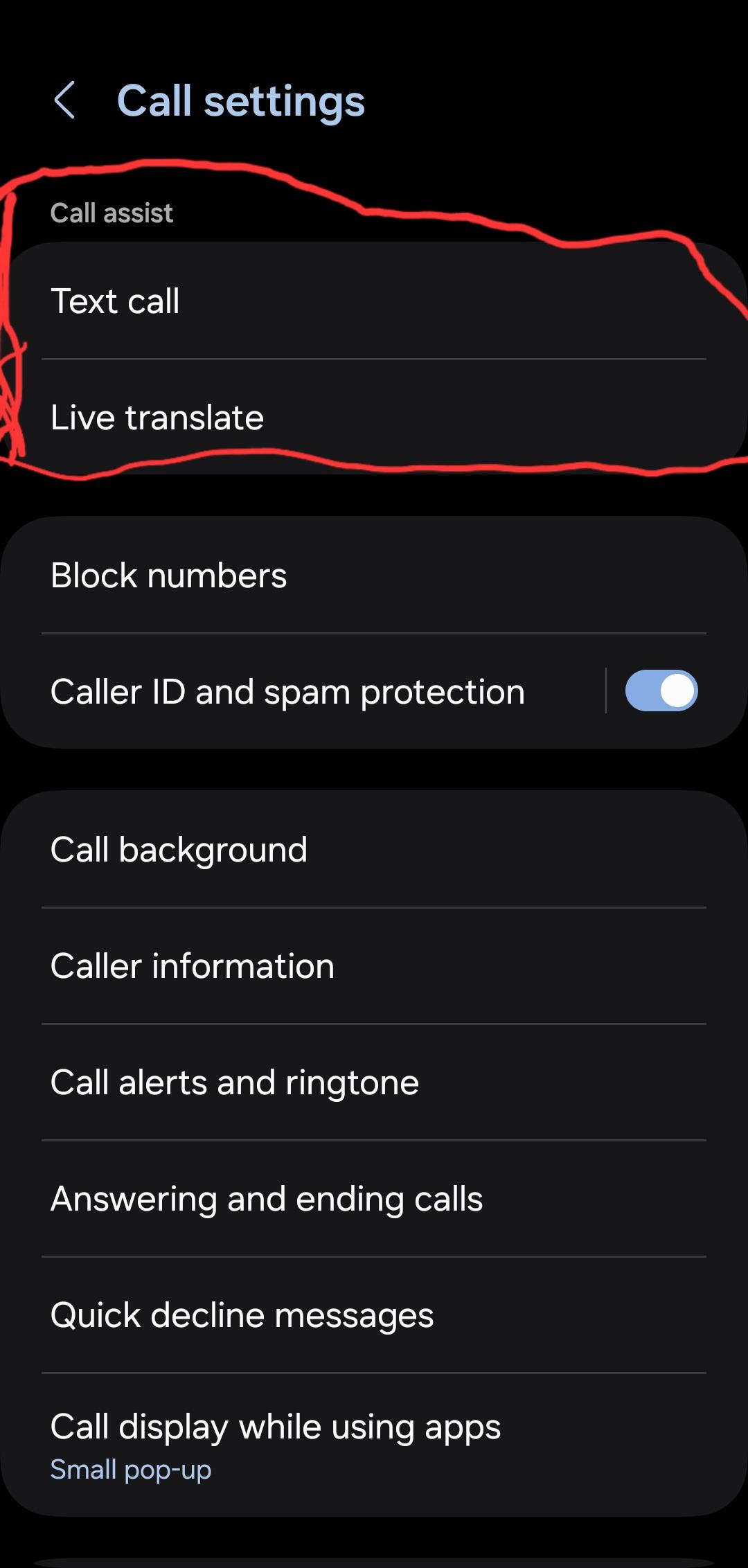This screenshot has height=1568, width=748.
Task: Open Live translate settings
Action: coord(374,418)
